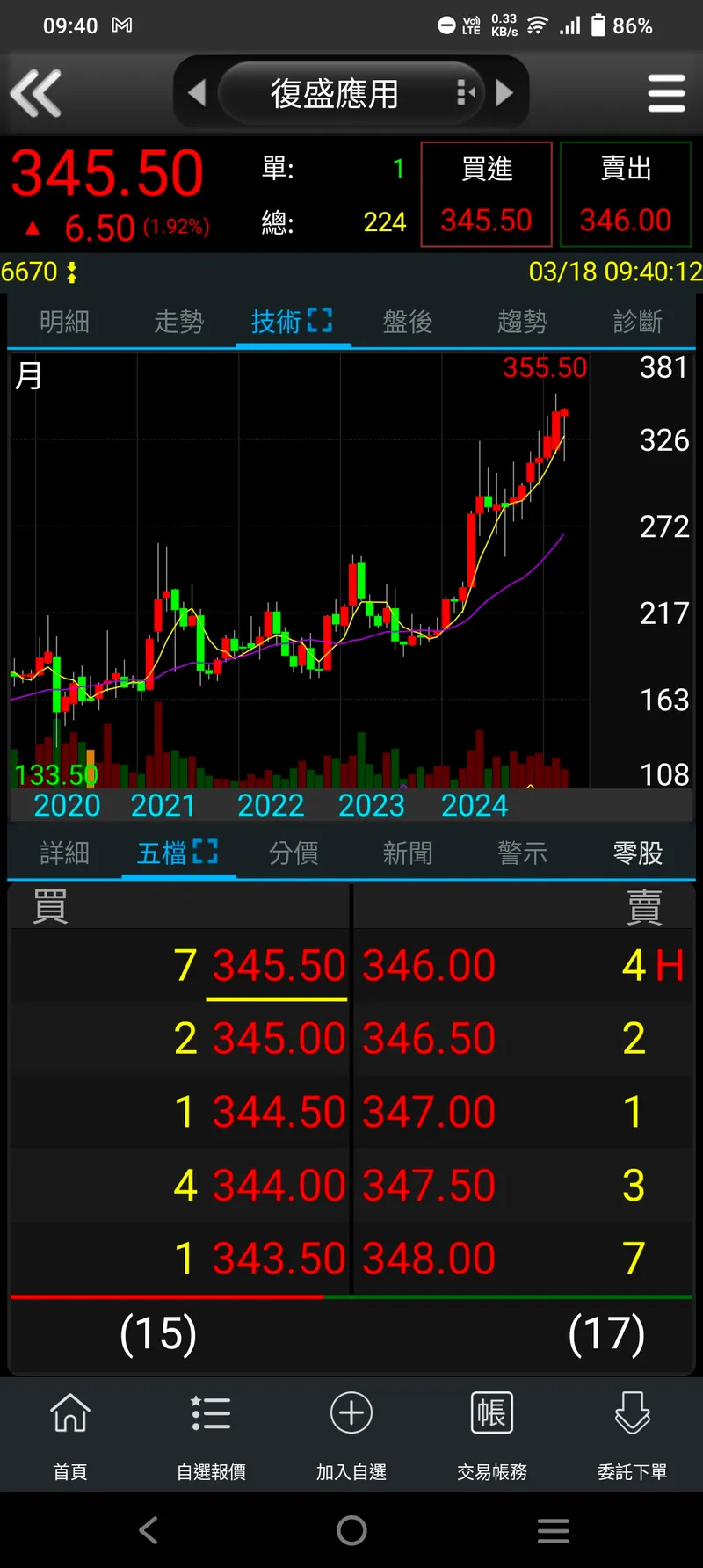This screenshot has width=703, height=1568.
Task: Switch to the 分價 tab
Action: [x=294, y=853]
